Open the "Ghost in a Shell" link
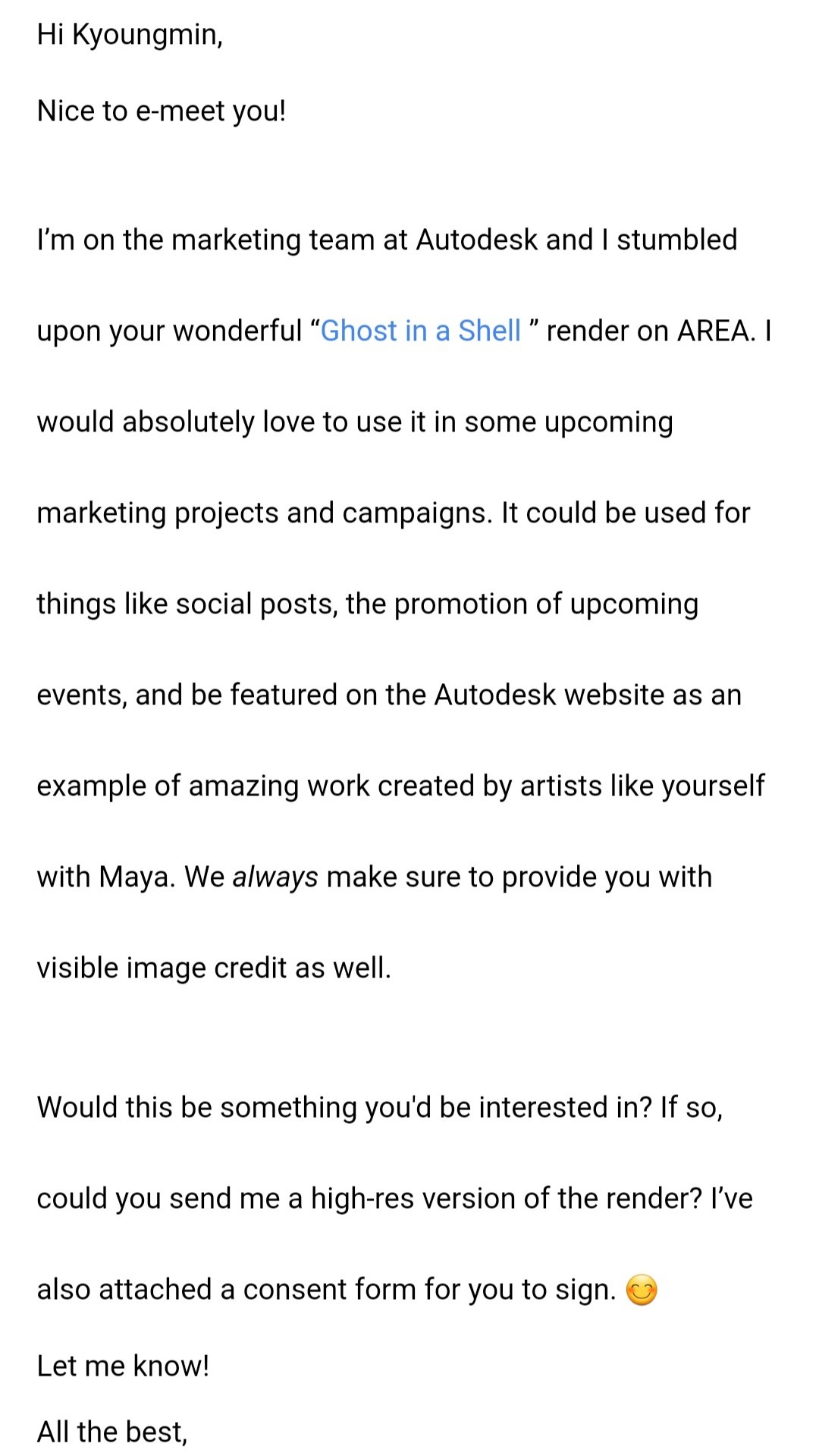 (421, 331)
